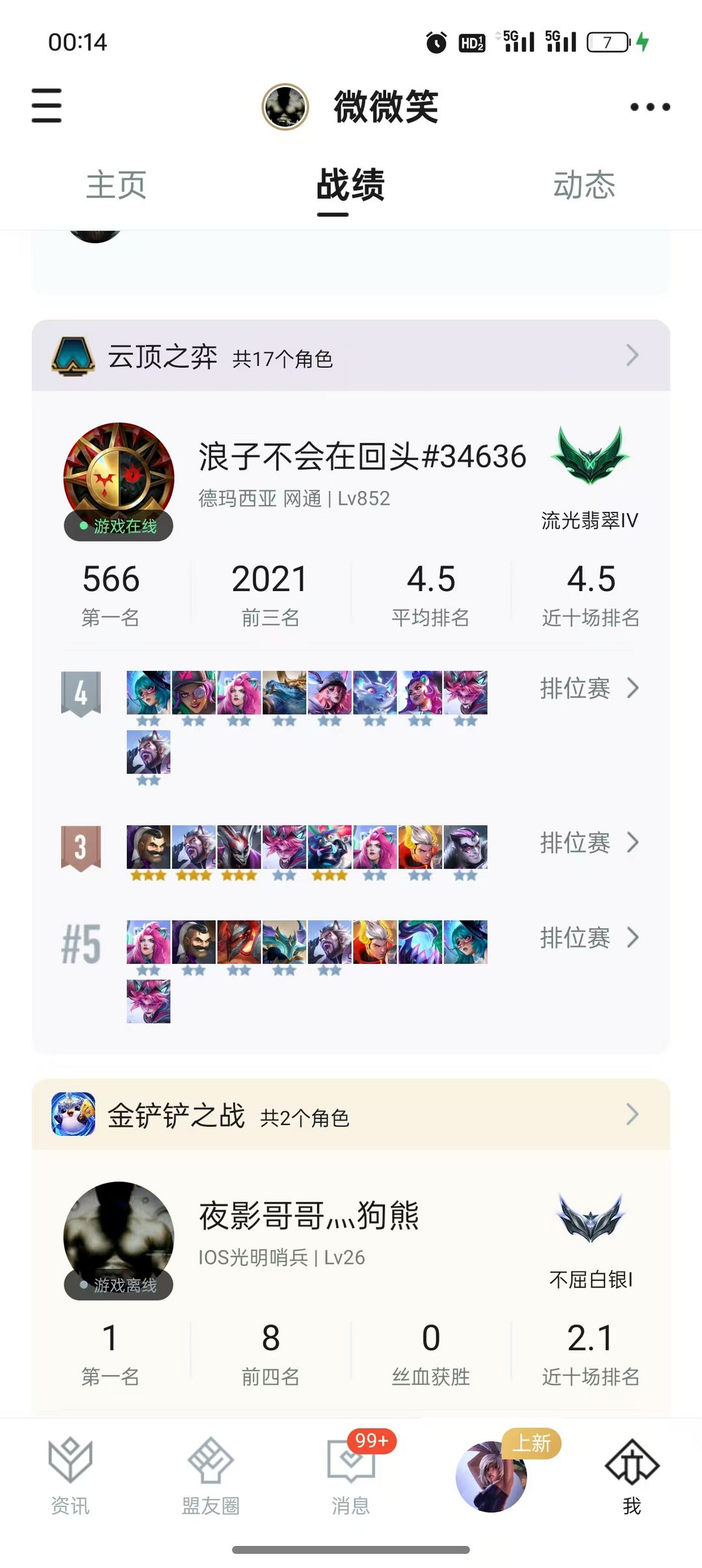702x1568 pixels.
Task: Open the 夜影哥哥灬狗熊 game profile
Action: (x=351, y=1239)
